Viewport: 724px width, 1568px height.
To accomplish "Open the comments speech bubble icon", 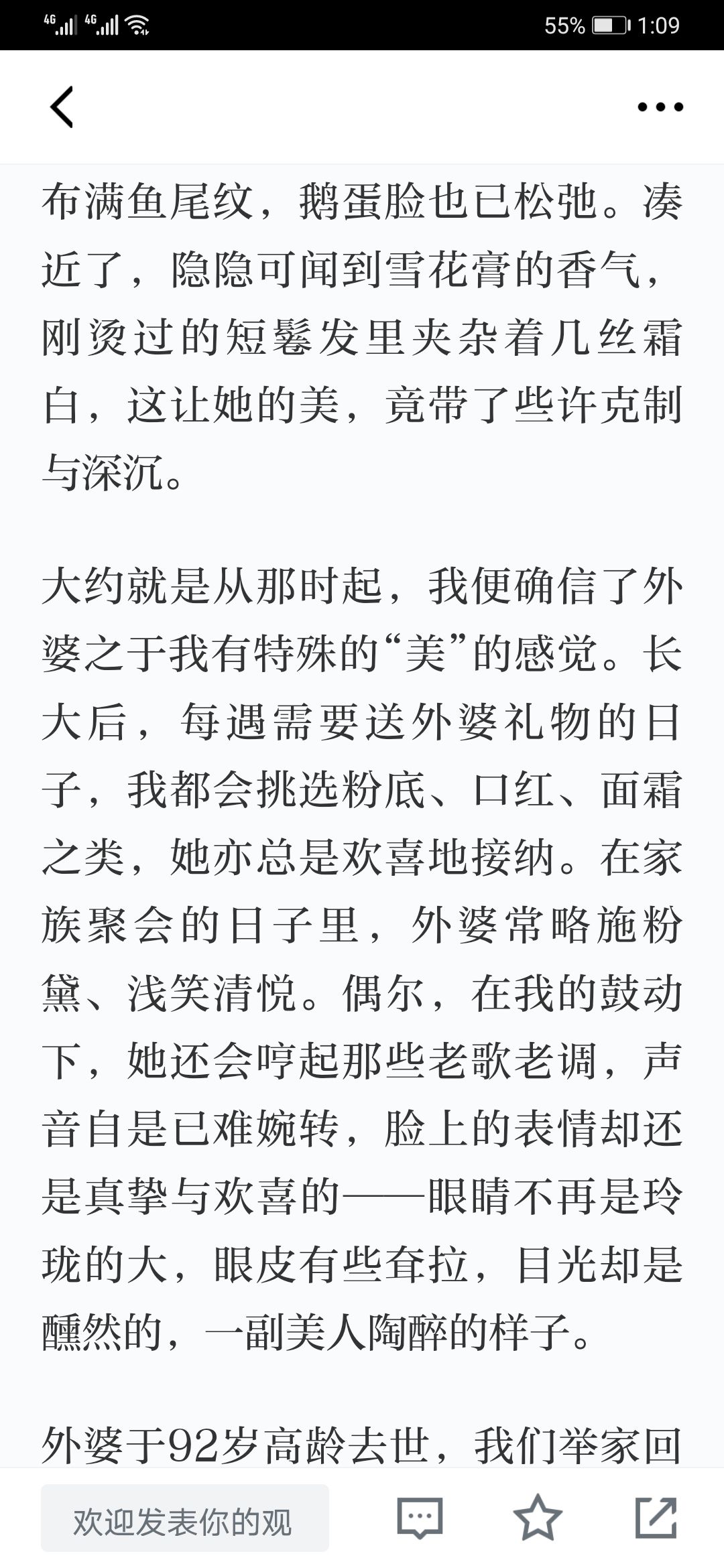I will click(420, 1518).
